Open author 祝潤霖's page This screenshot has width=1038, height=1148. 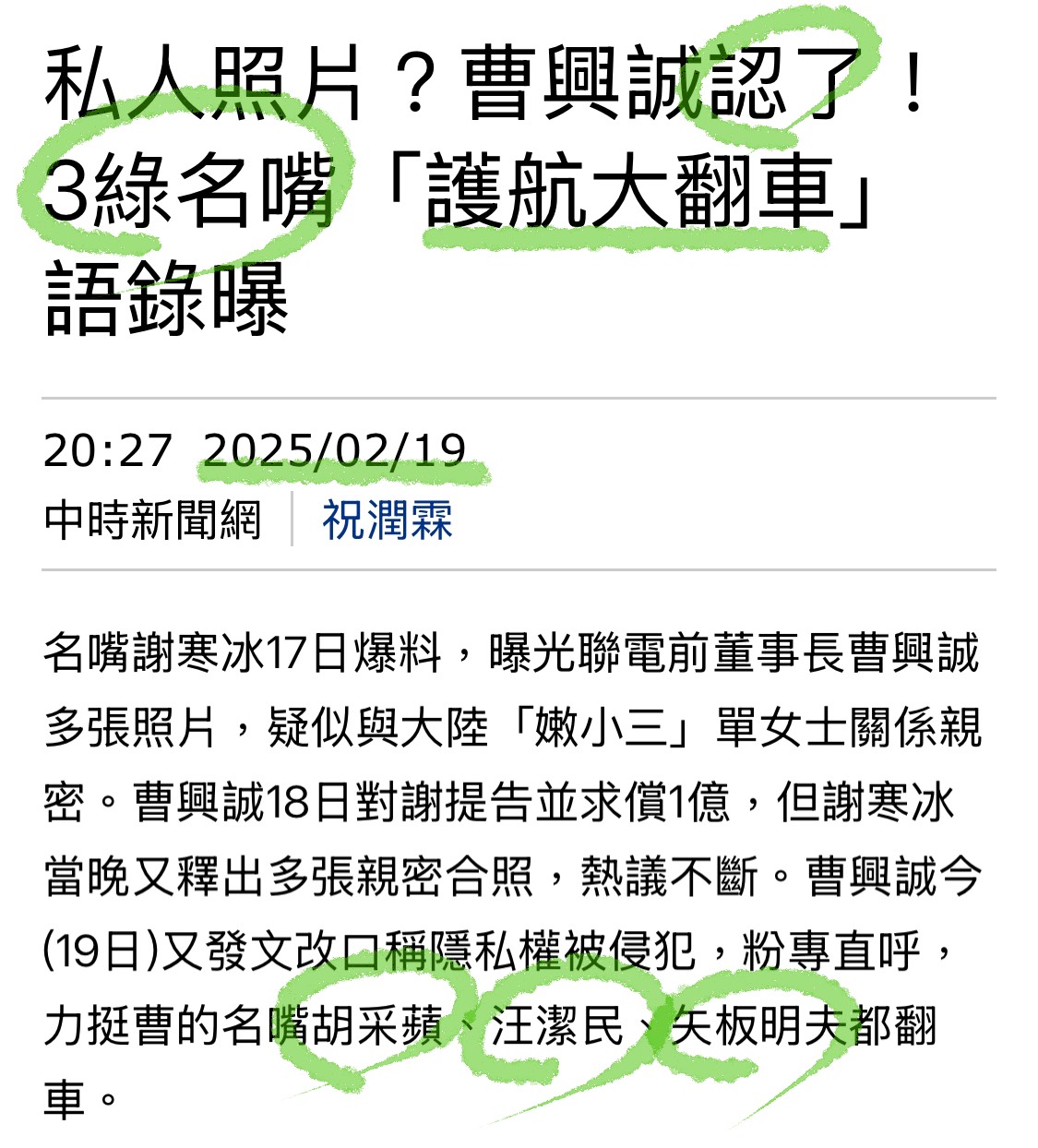tap(387, 520)
